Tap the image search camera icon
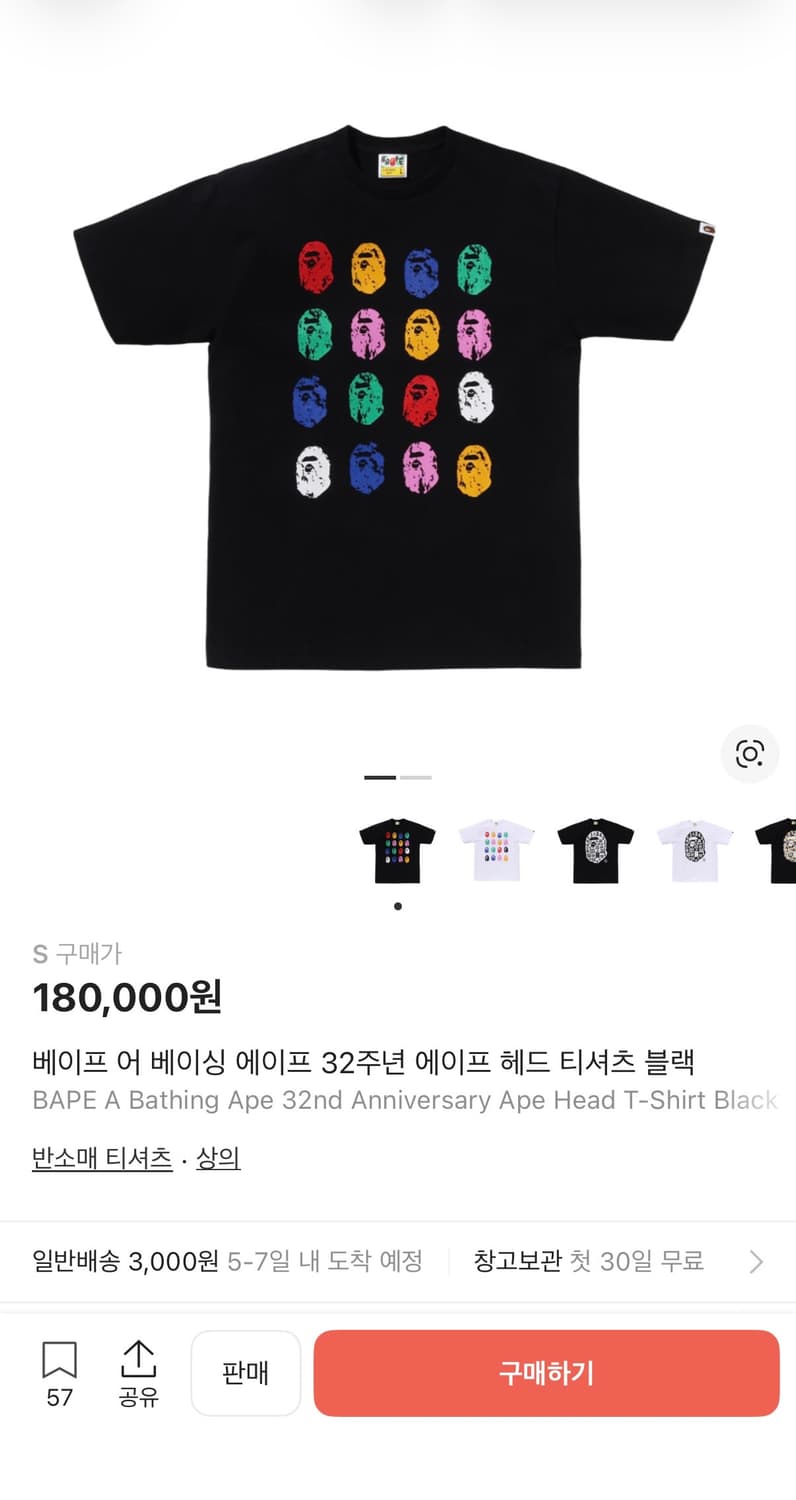This screenshot has width=796, height=1500. (x=749, y=753)
